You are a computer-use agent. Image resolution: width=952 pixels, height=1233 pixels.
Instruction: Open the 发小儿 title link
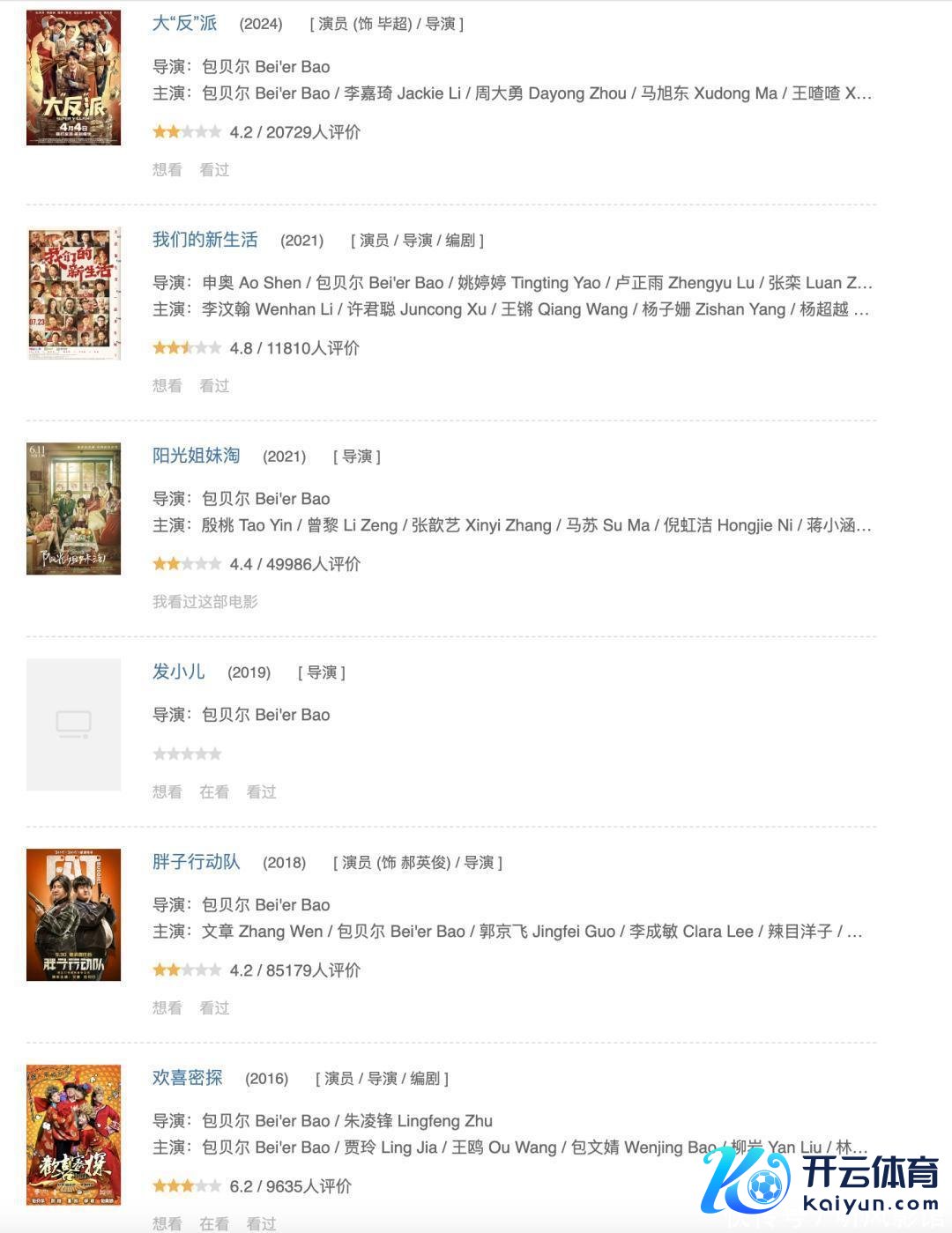[x=178, y=672]
